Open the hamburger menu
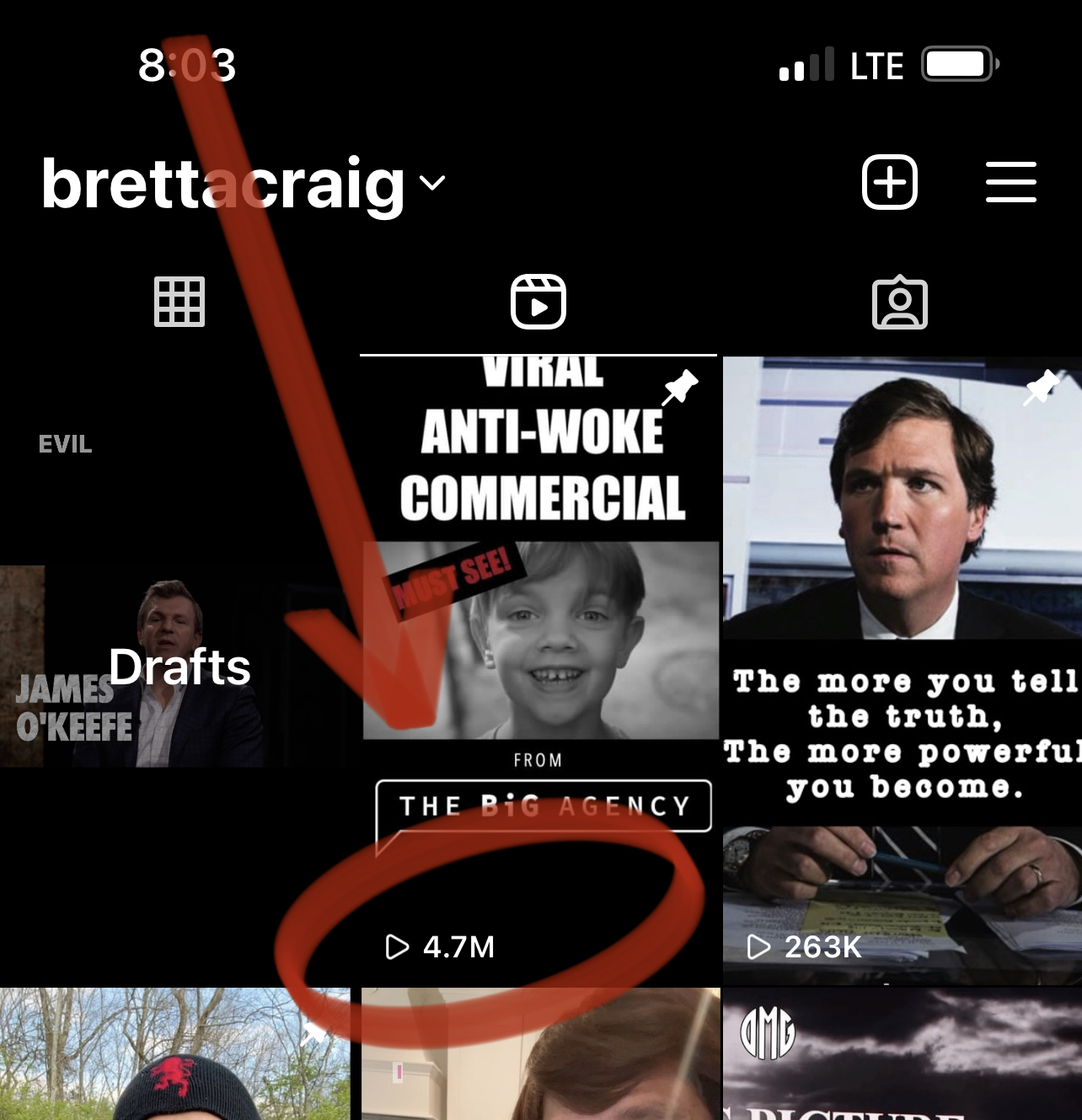 pos(1010,182)
